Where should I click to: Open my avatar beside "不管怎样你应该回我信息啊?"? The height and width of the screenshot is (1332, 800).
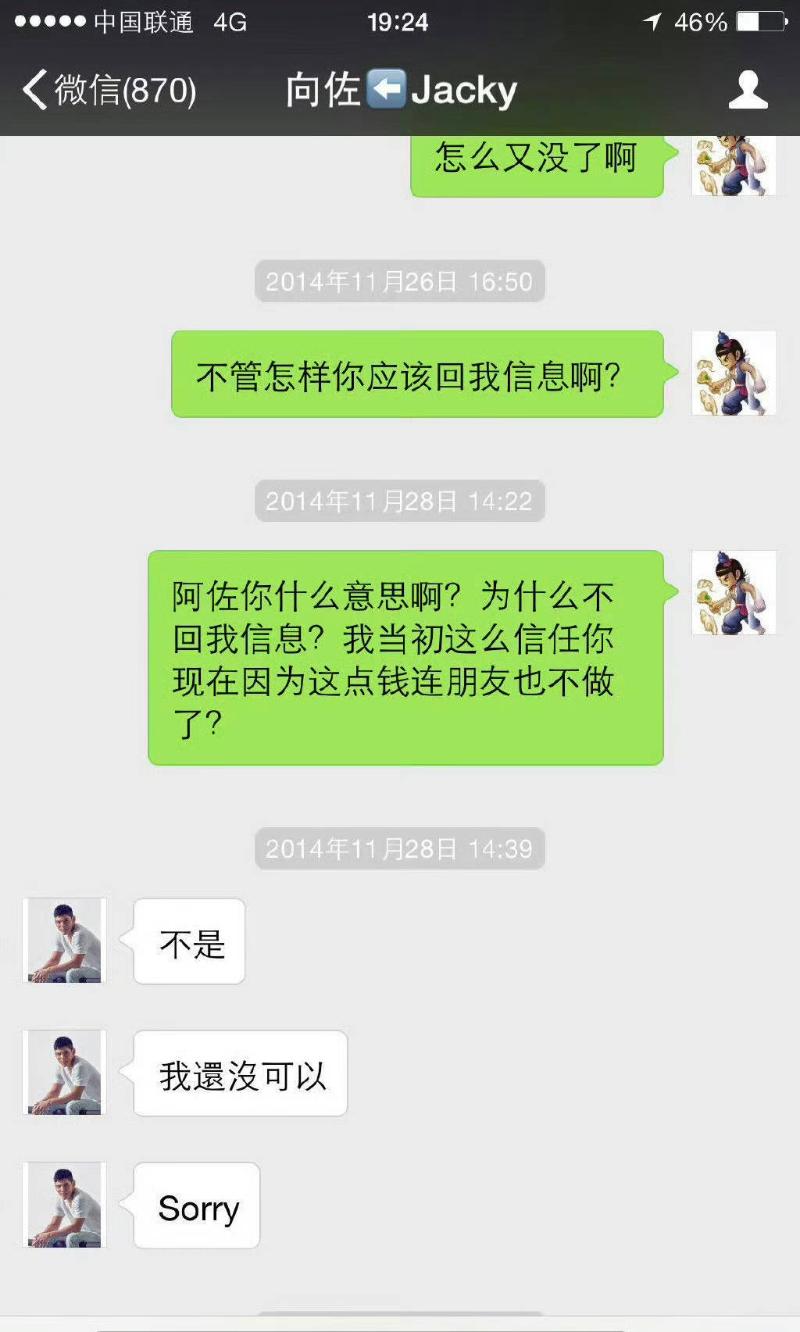734,373
